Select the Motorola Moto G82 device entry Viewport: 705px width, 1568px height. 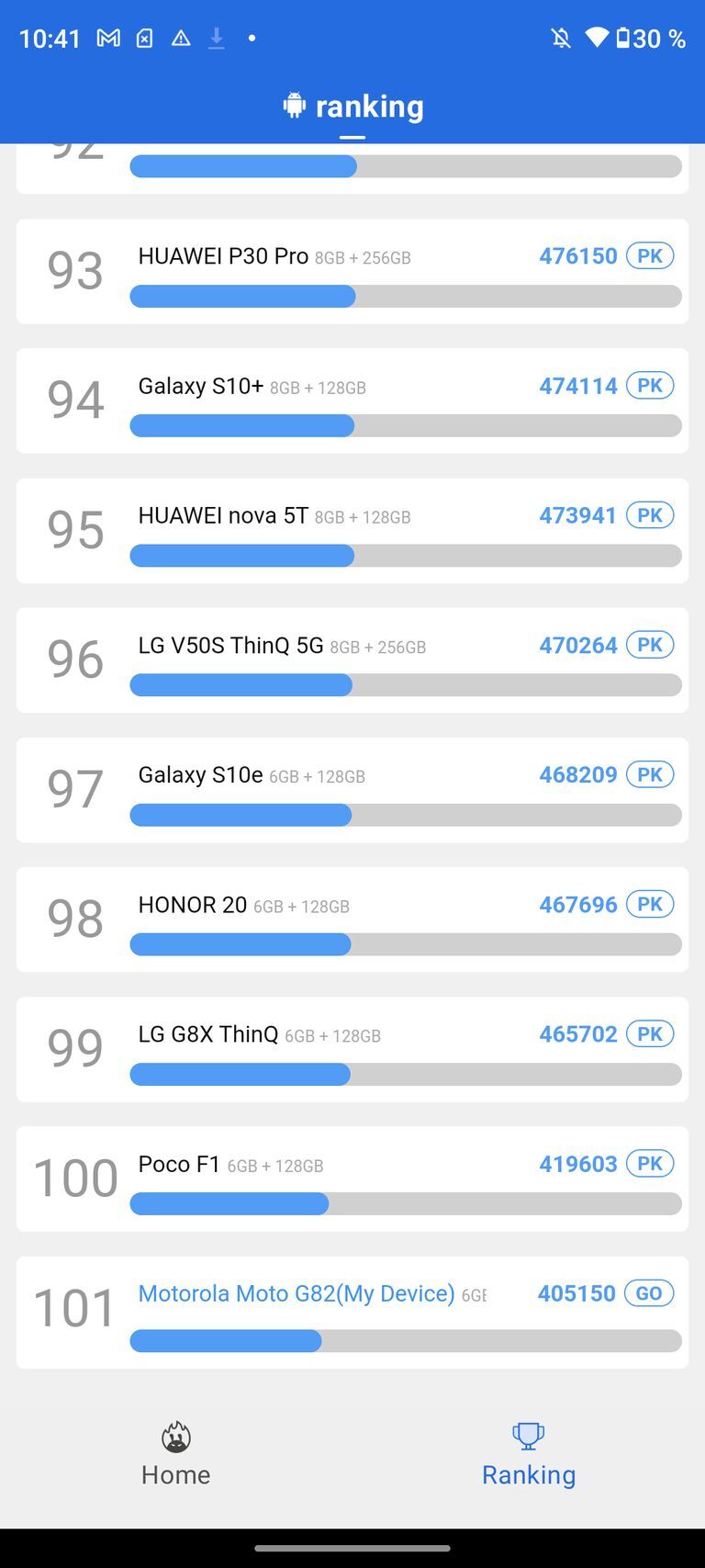pyautogui.click(x=296, y=1292)
